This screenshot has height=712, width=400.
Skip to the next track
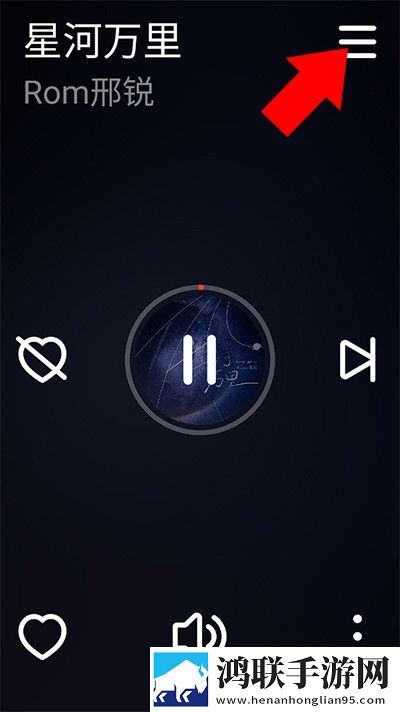tap(358, 359)
